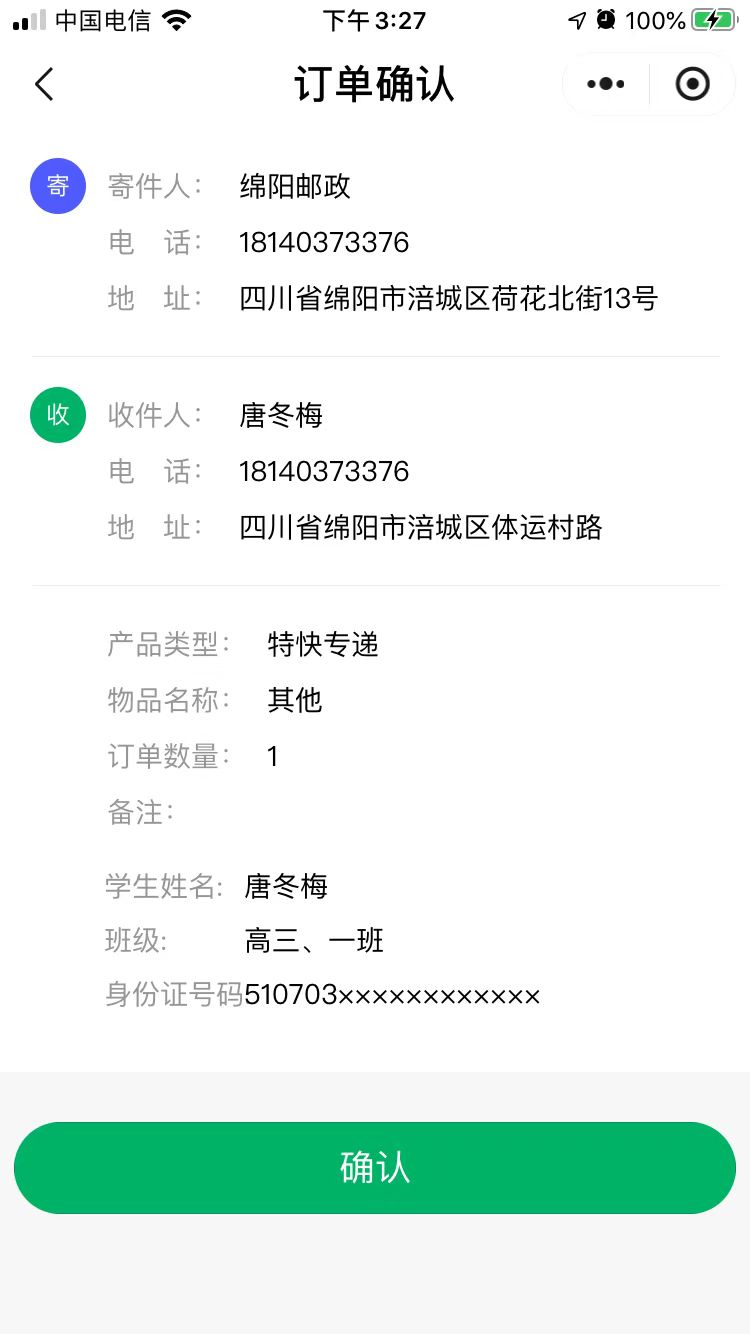The image size is (750, 1334).
Task: Tap recipient address 四川省绵阳市涪城区体运村路
Action: pyautogui.click(x=420, y=527)
